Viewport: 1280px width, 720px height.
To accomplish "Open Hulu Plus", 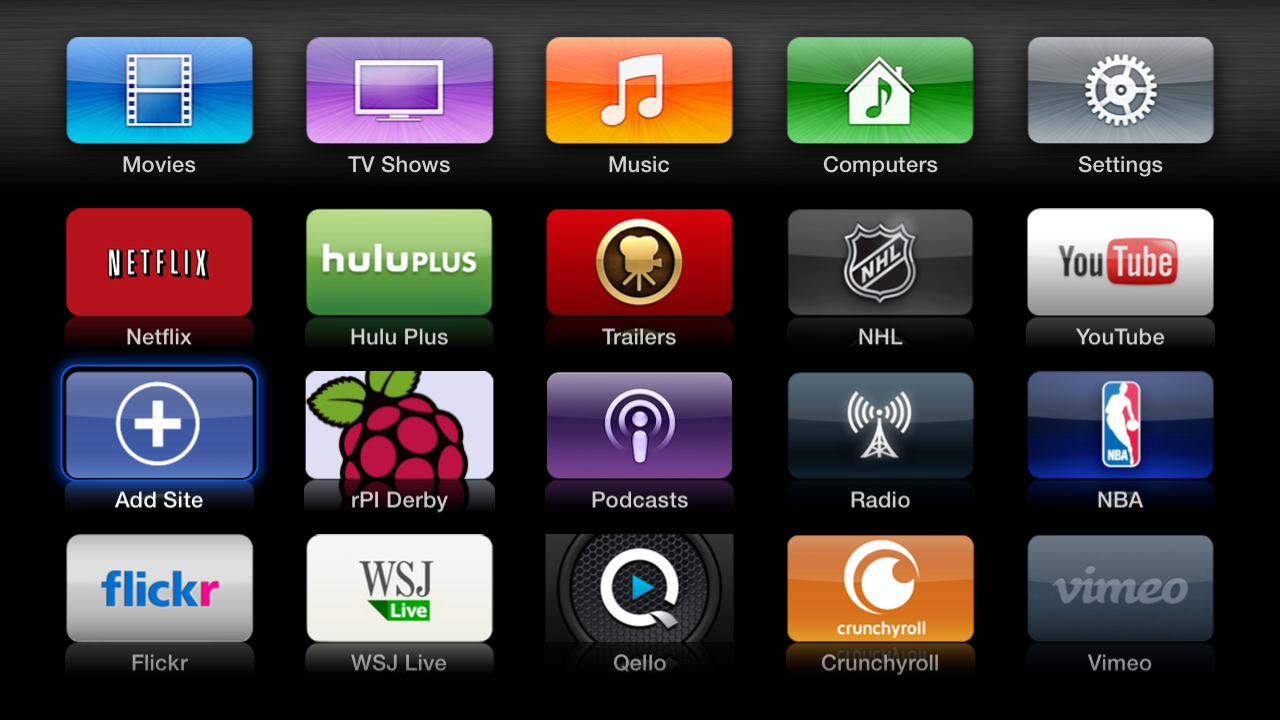I will [x=399, y=262].
